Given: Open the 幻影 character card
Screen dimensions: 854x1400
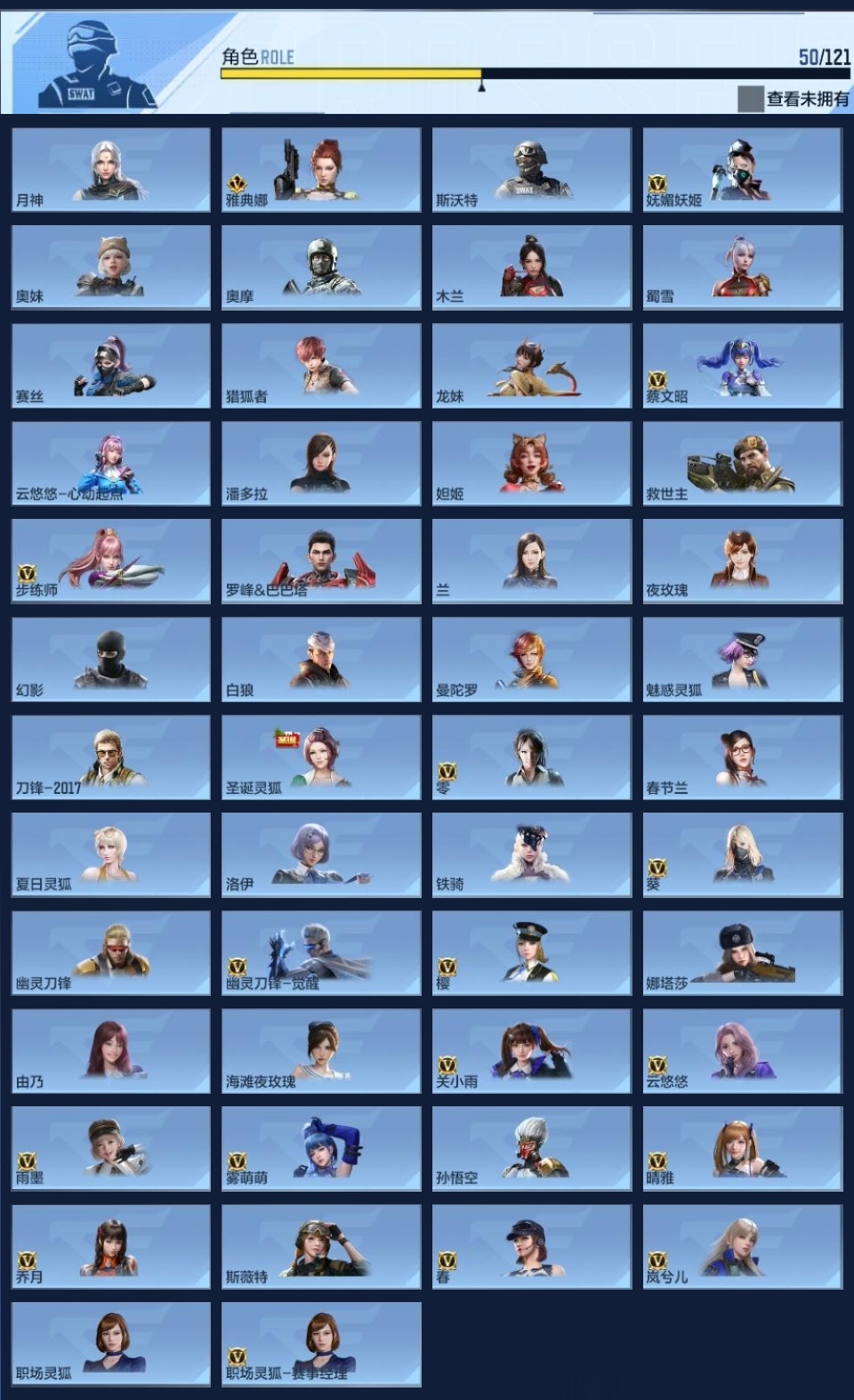Looking at the screenshot, I should coord(111,659).
